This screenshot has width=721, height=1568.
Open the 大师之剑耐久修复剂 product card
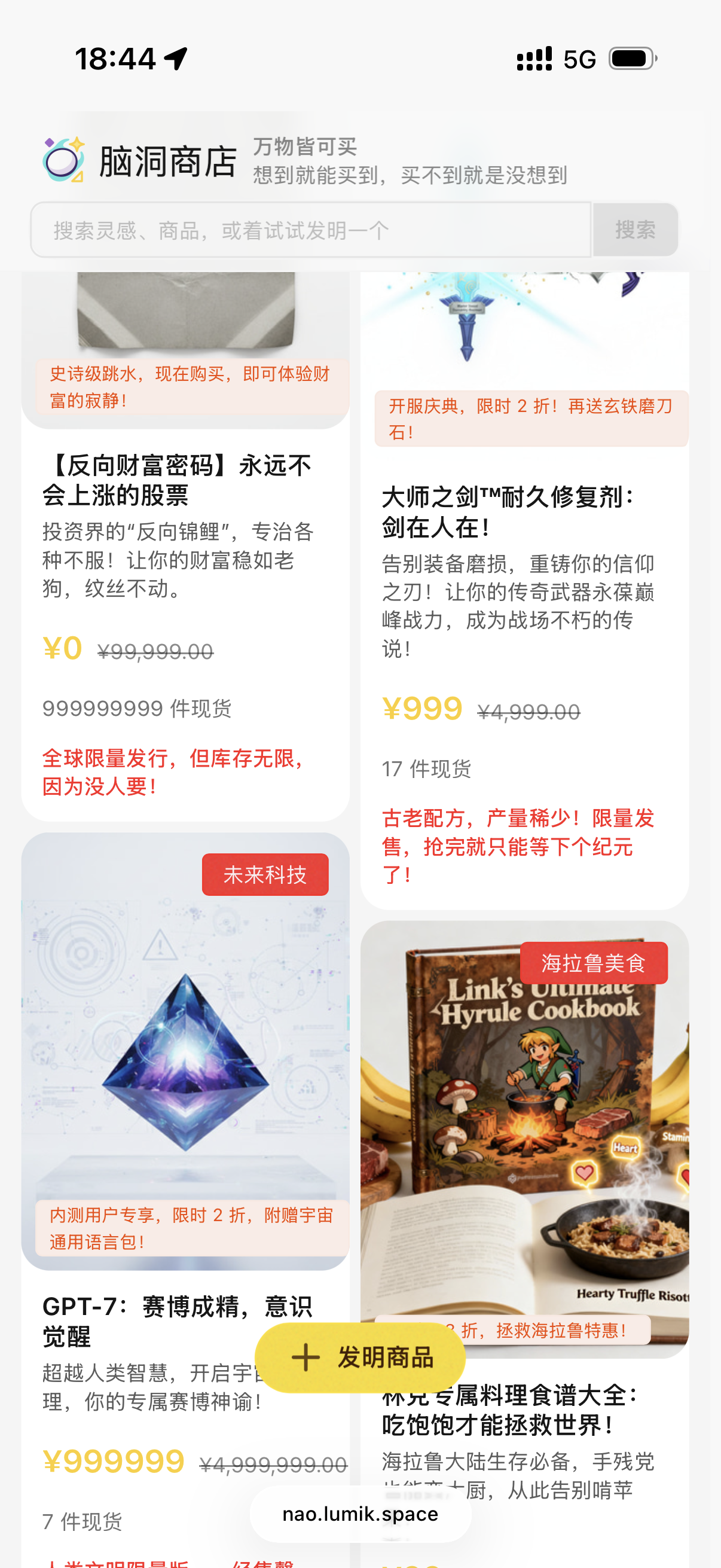pos(508,513)
